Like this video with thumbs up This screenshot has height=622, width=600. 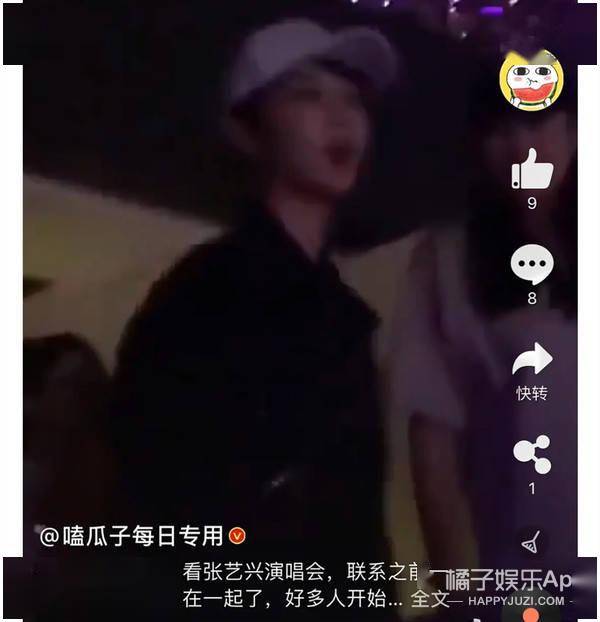[x=532, y=169]
